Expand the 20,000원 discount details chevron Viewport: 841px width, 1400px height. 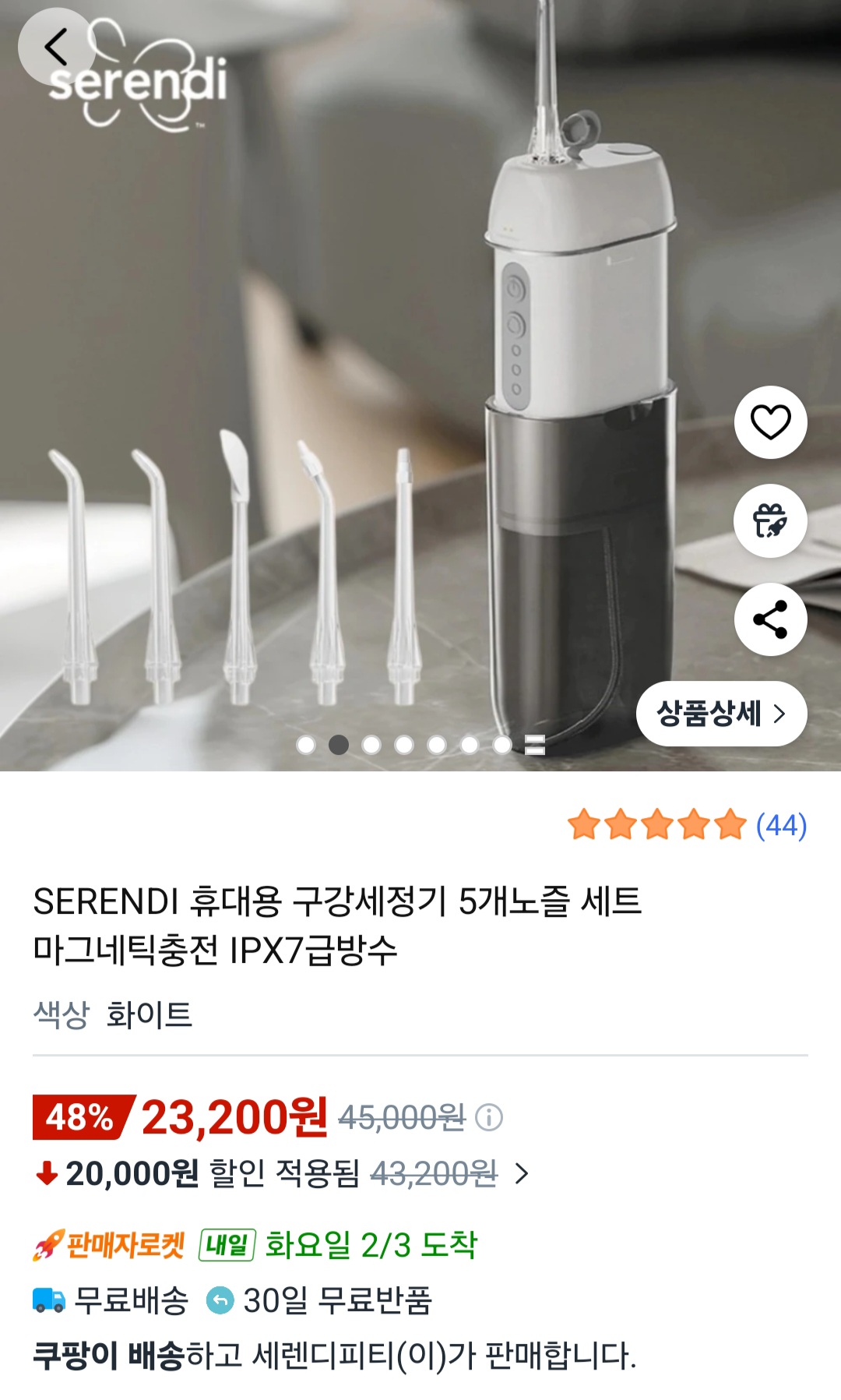[x=522, y=1173]
